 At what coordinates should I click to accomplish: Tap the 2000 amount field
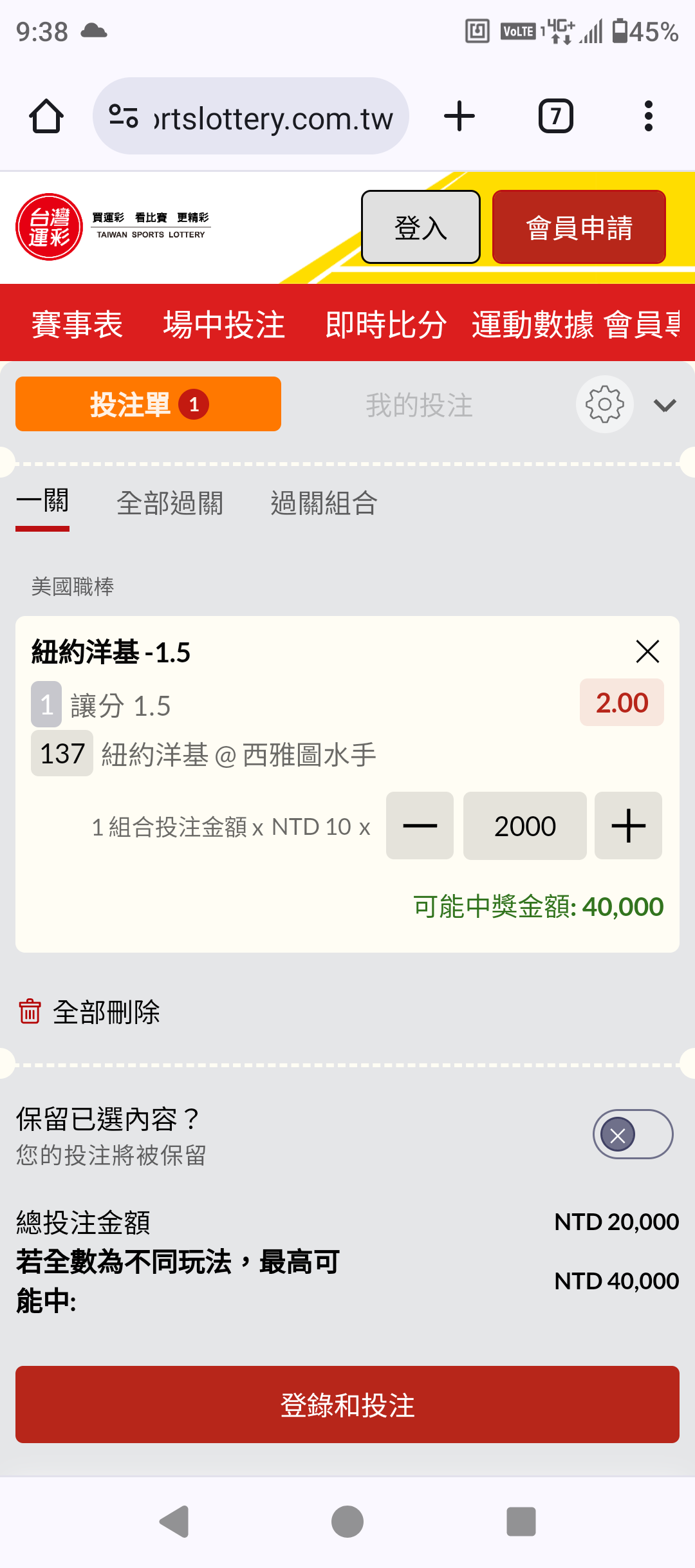coord(525,826)
